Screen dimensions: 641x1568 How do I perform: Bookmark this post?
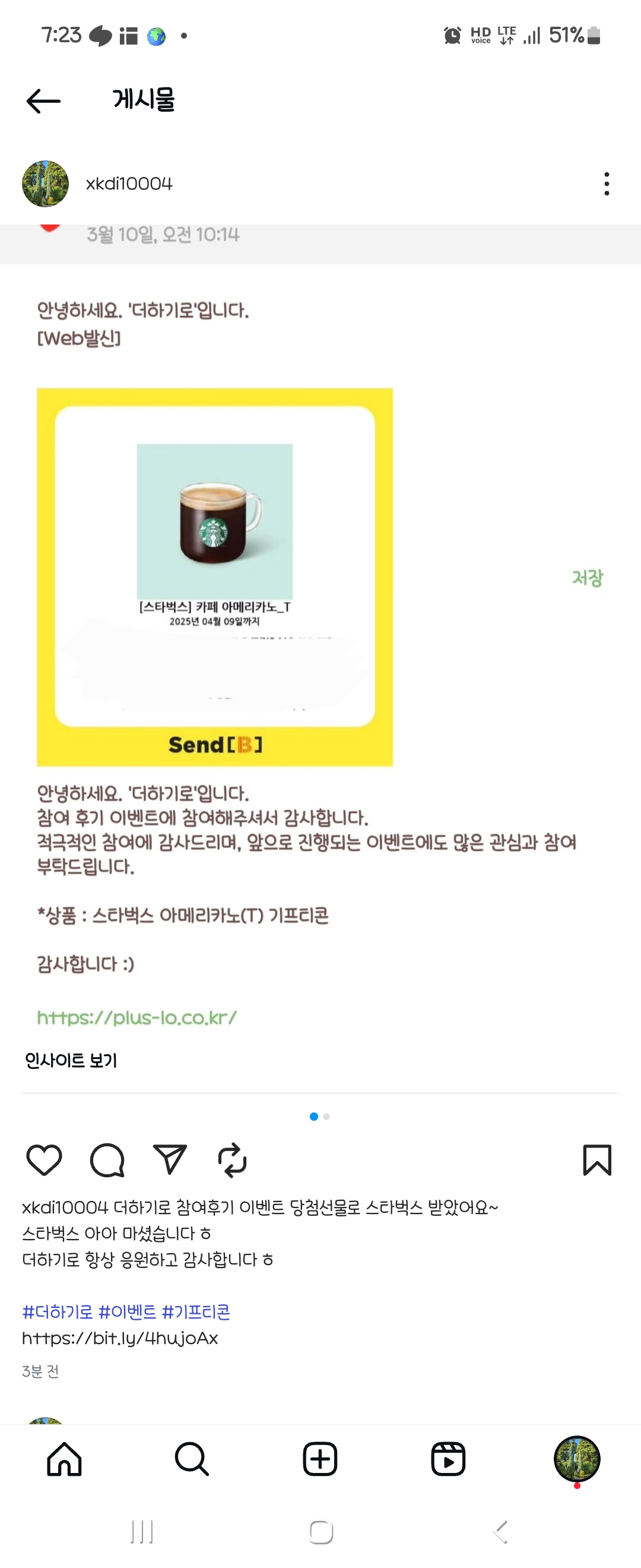pyautogui.click(x=596, y=1159)
